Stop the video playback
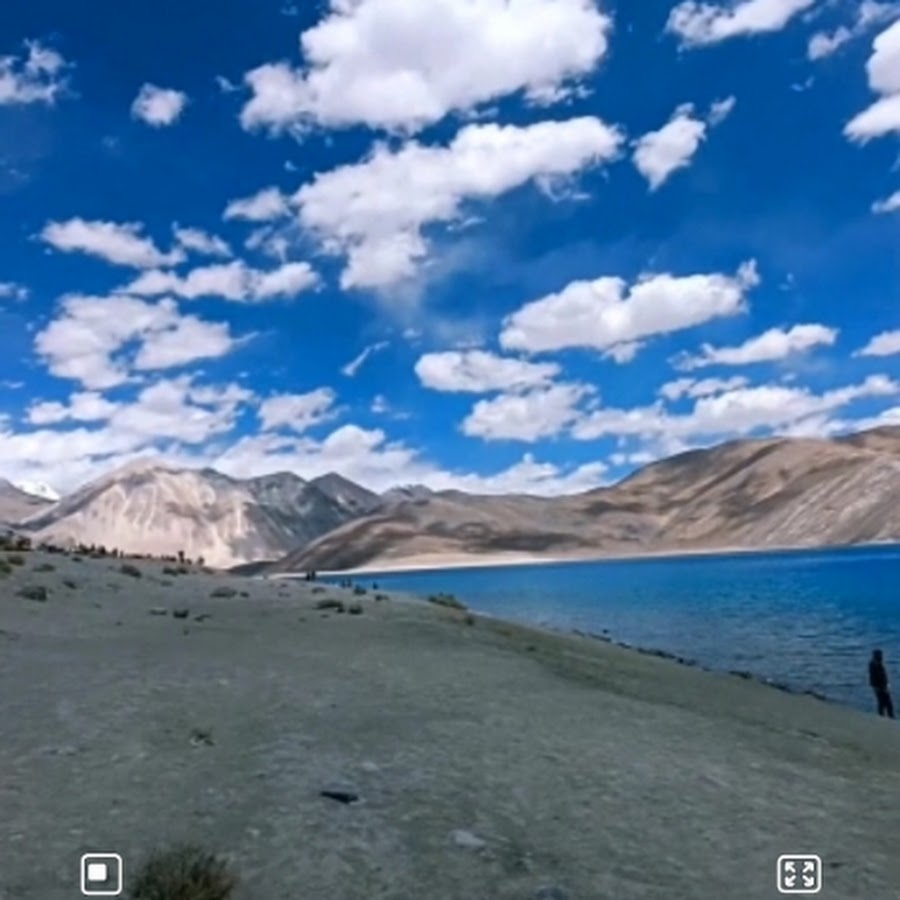This screenshot has width=900, height=900. click(101, 874)
